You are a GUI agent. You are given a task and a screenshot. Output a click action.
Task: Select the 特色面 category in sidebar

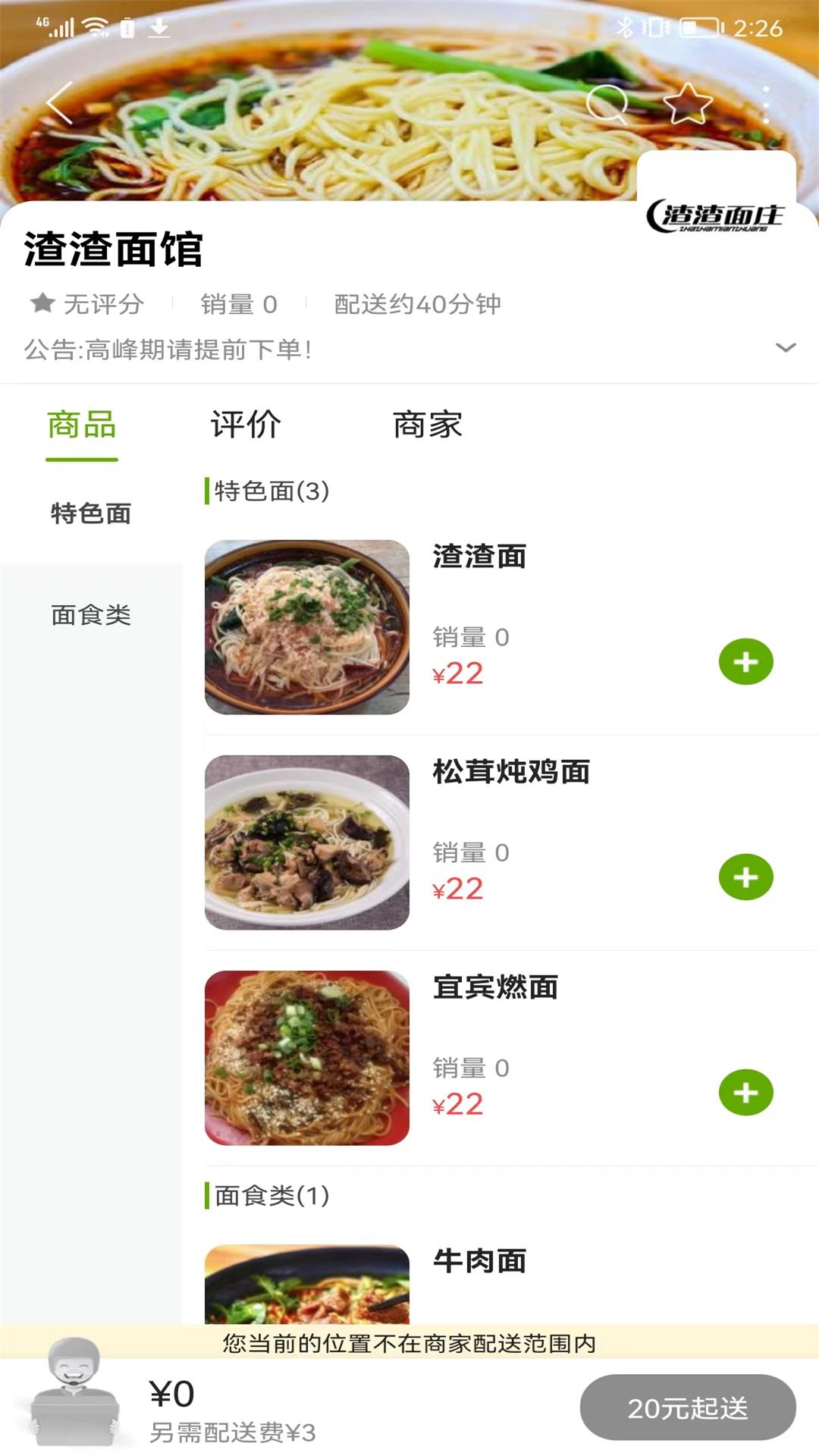(91, 513)
